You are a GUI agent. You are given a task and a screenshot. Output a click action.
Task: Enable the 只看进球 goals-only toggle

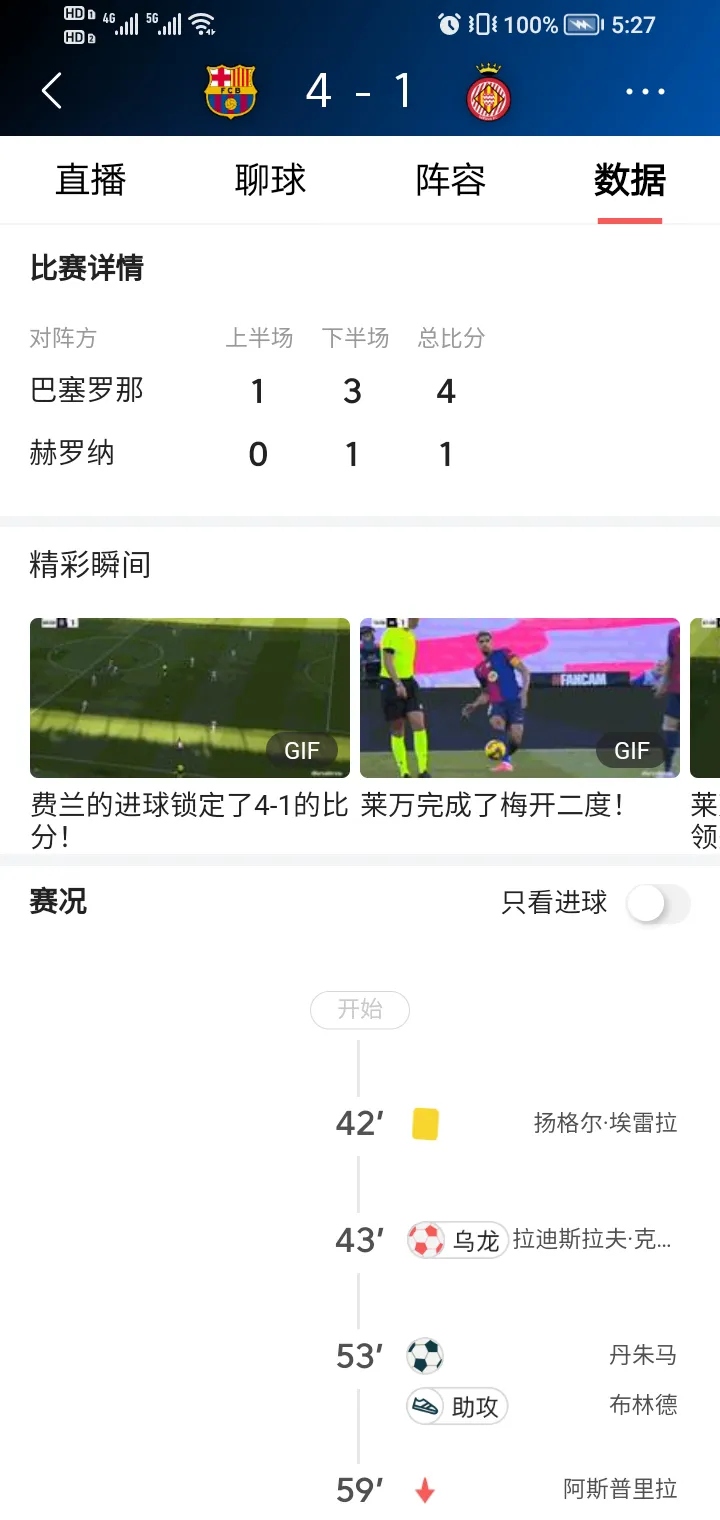[657, 903]
